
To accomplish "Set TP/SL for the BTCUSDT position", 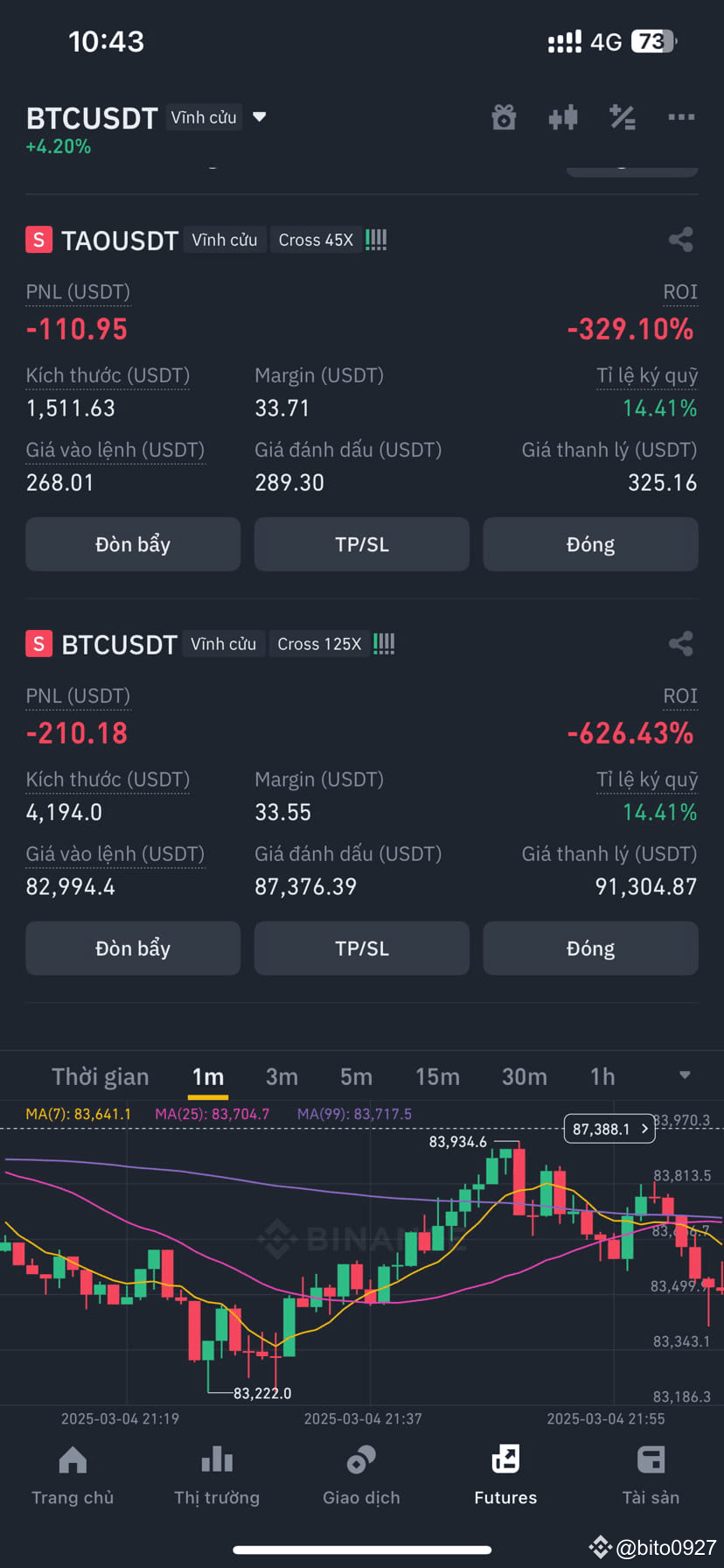I will pyautogui.click(x=361, y=948).
